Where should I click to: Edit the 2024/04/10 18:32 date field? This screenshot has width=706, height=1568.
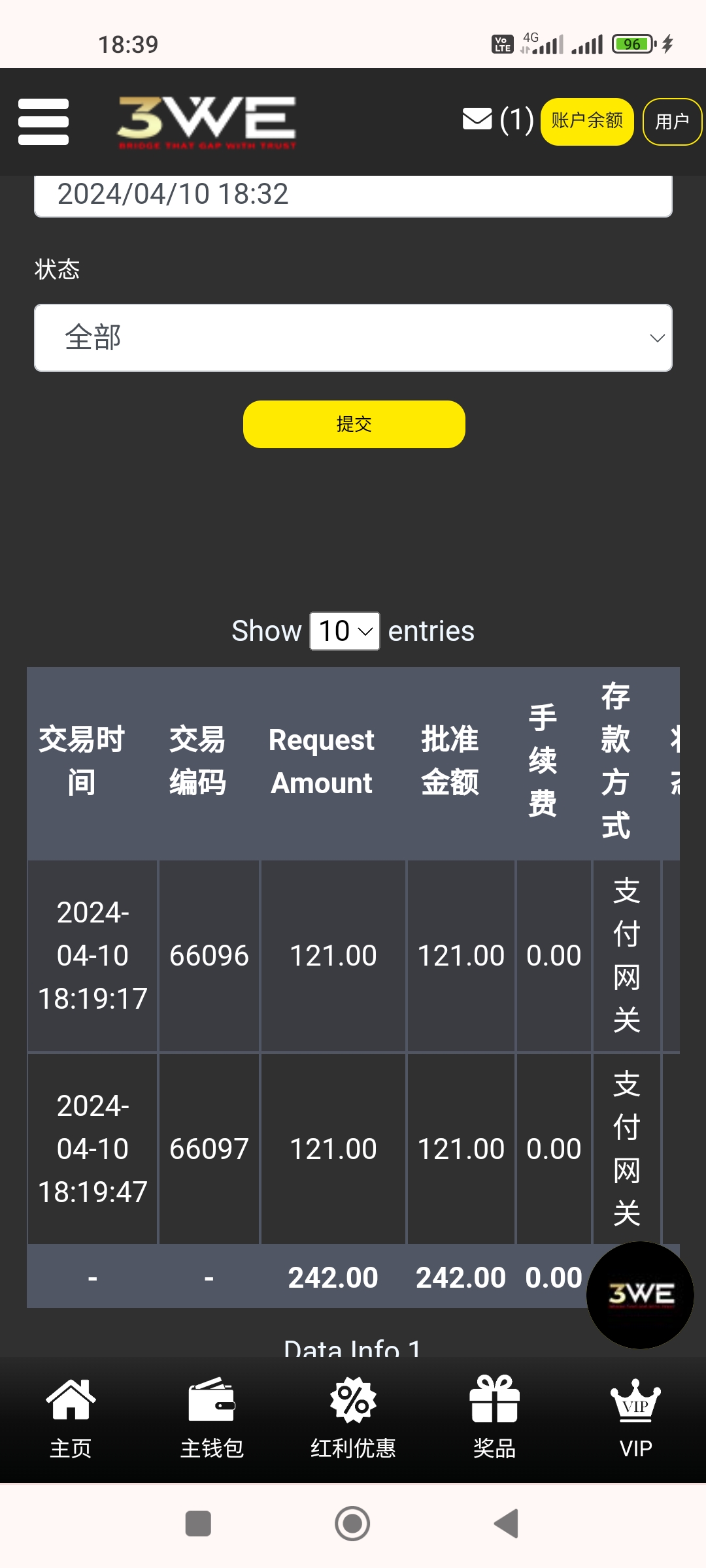point(353,195)
